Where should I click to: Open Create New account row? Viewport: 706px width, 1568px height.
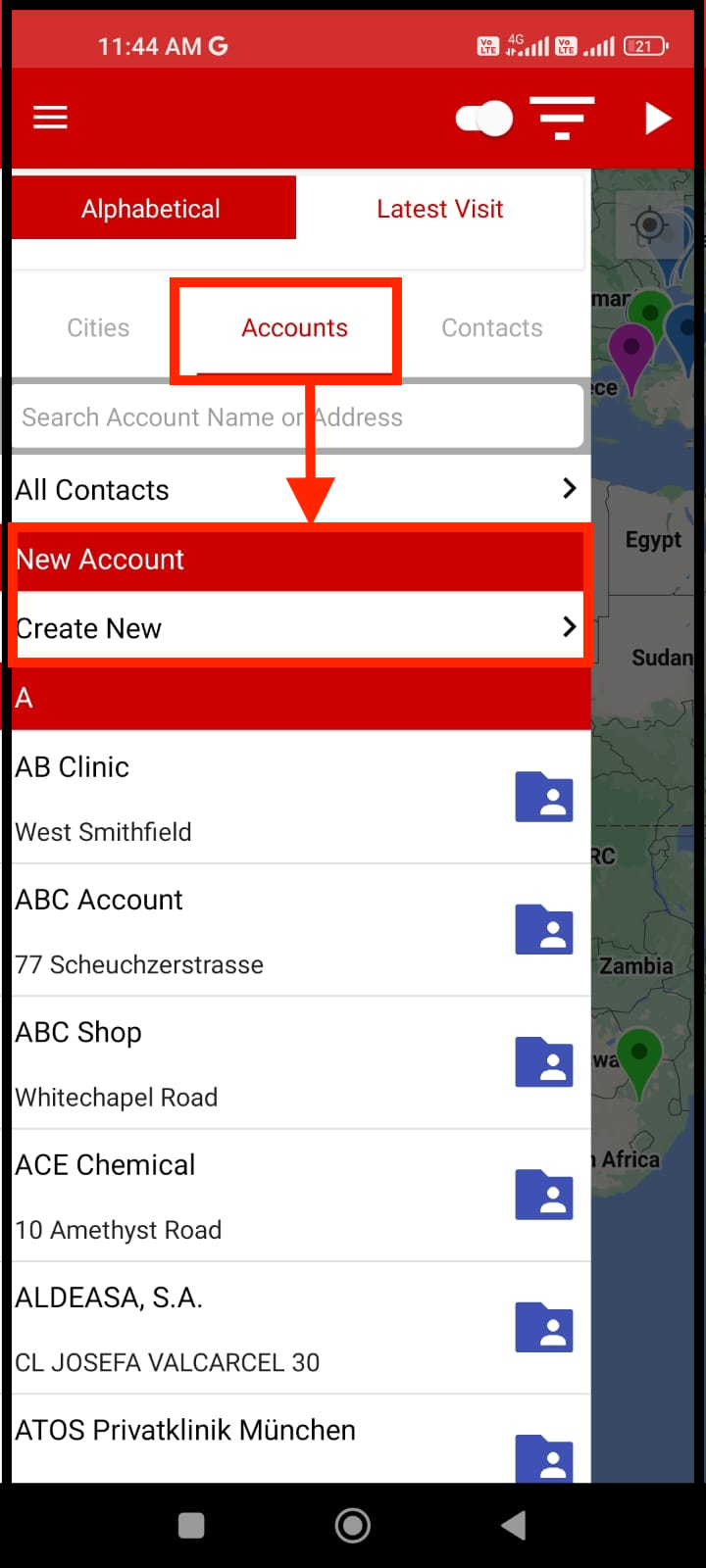pyautogui.click(x=294, y=627)
